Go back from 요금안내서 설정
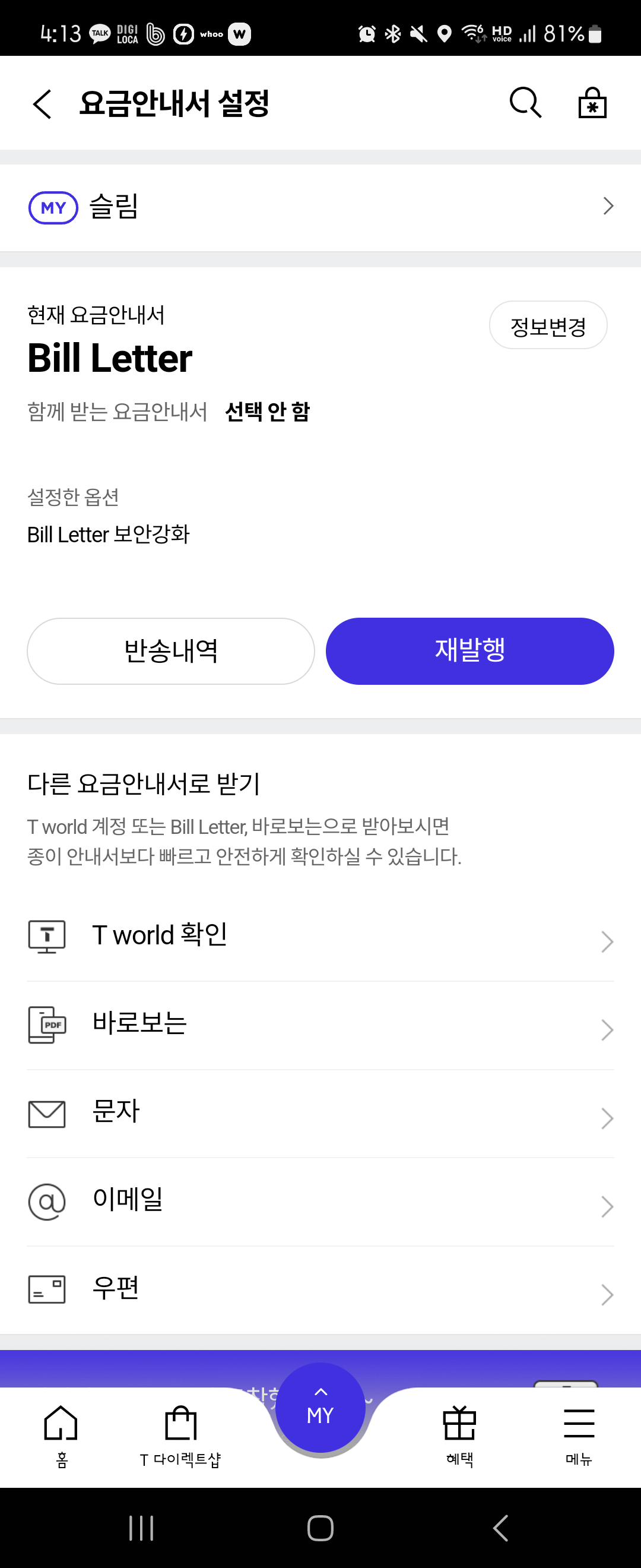The width and height of the screenshot is (641, 1568). click(x=42, y=104)
